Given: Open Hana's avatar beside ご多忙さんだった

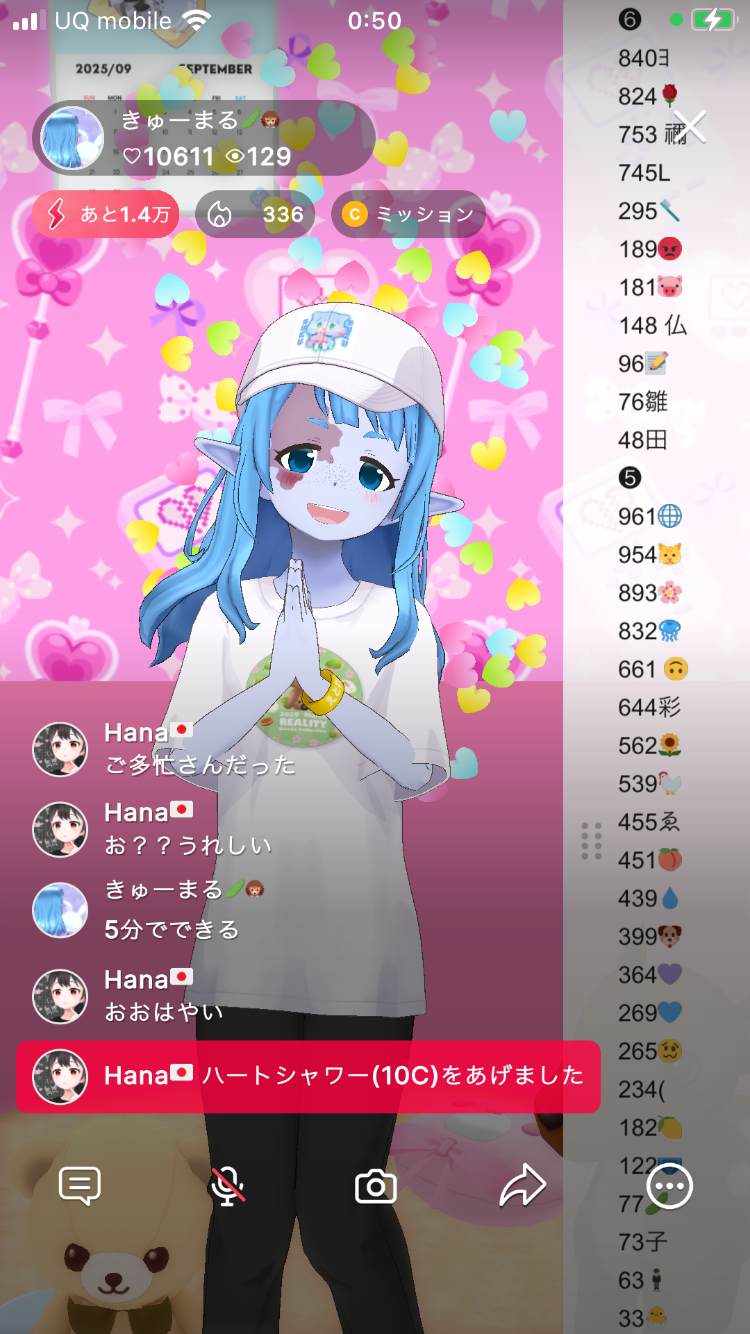Looking at the screenshot, I should [x=60, y=750].
